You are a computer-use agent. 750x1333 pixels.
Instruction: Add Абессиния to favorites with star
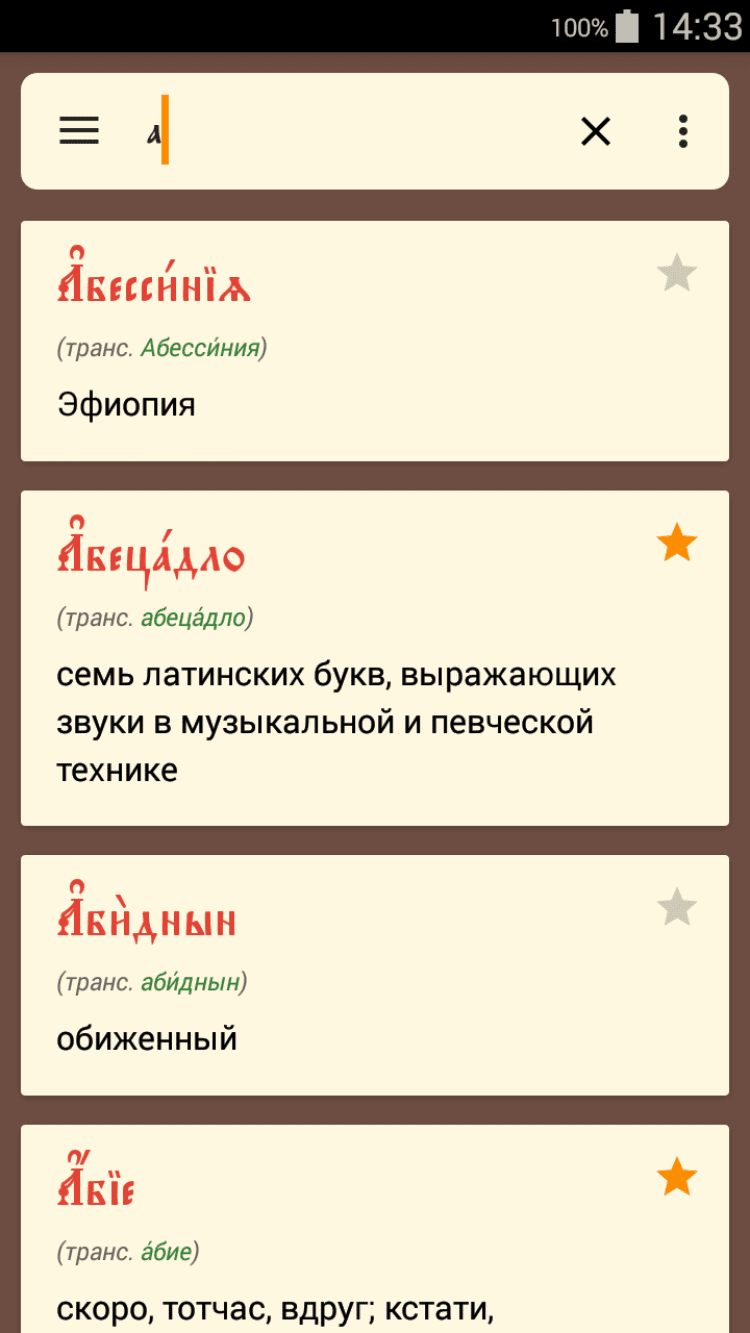tap(677, 274)
